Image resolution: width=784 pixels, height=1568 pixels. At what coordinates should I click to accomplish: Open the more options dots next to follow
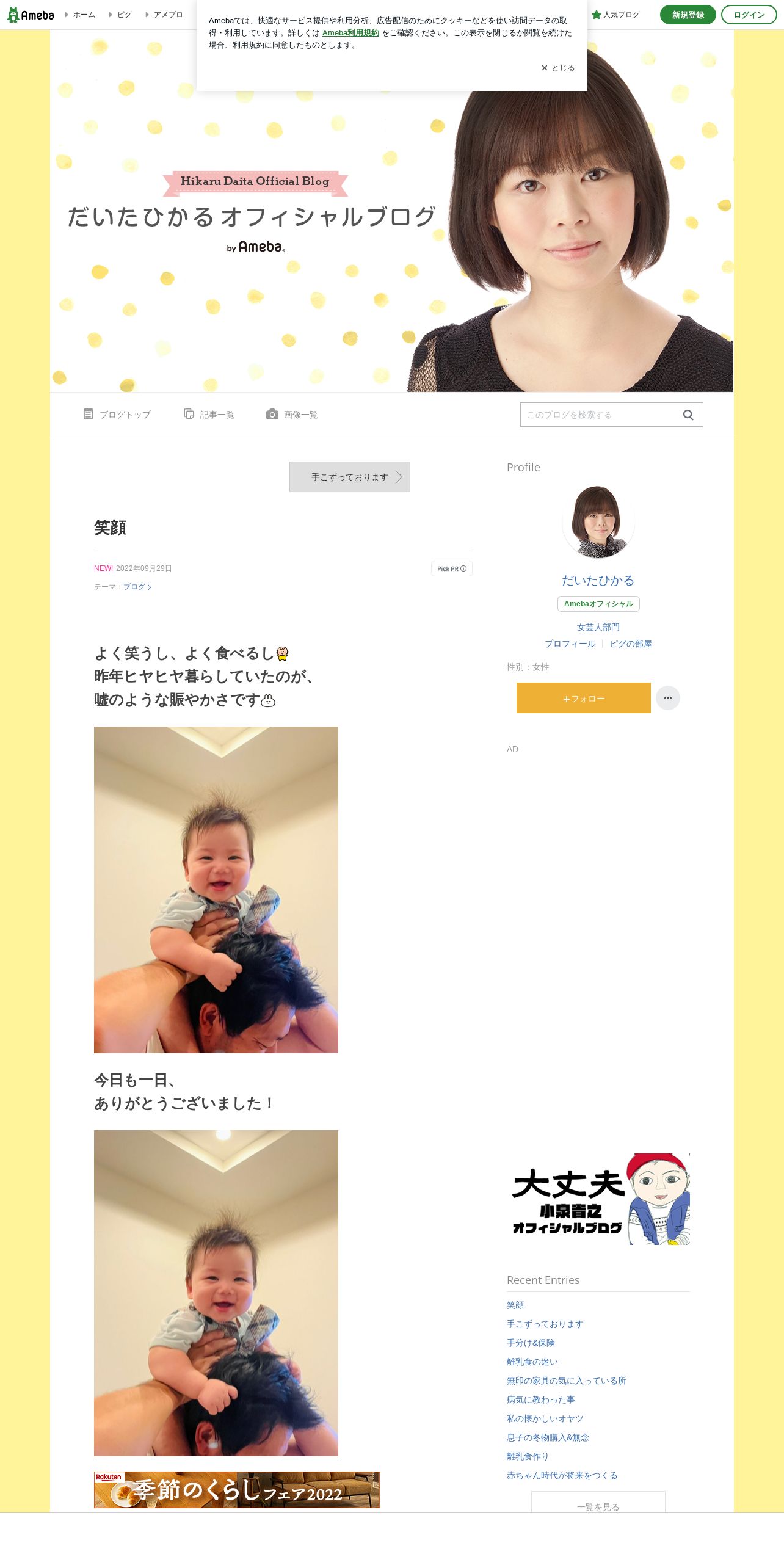pos(668,698)
